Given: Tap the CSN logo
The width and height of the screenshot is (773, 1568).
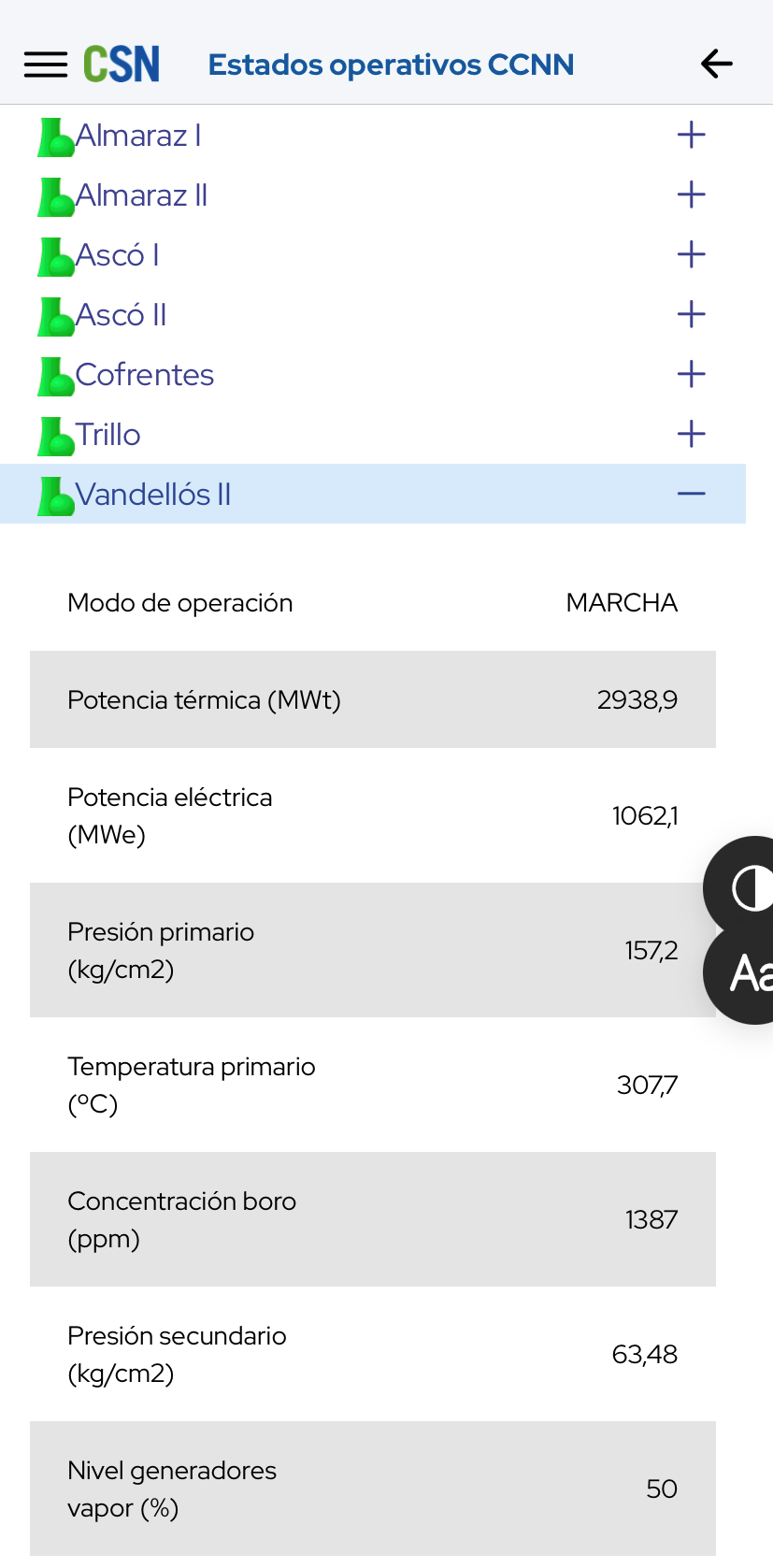Looking at the screenshot, I should pos(122,65).
